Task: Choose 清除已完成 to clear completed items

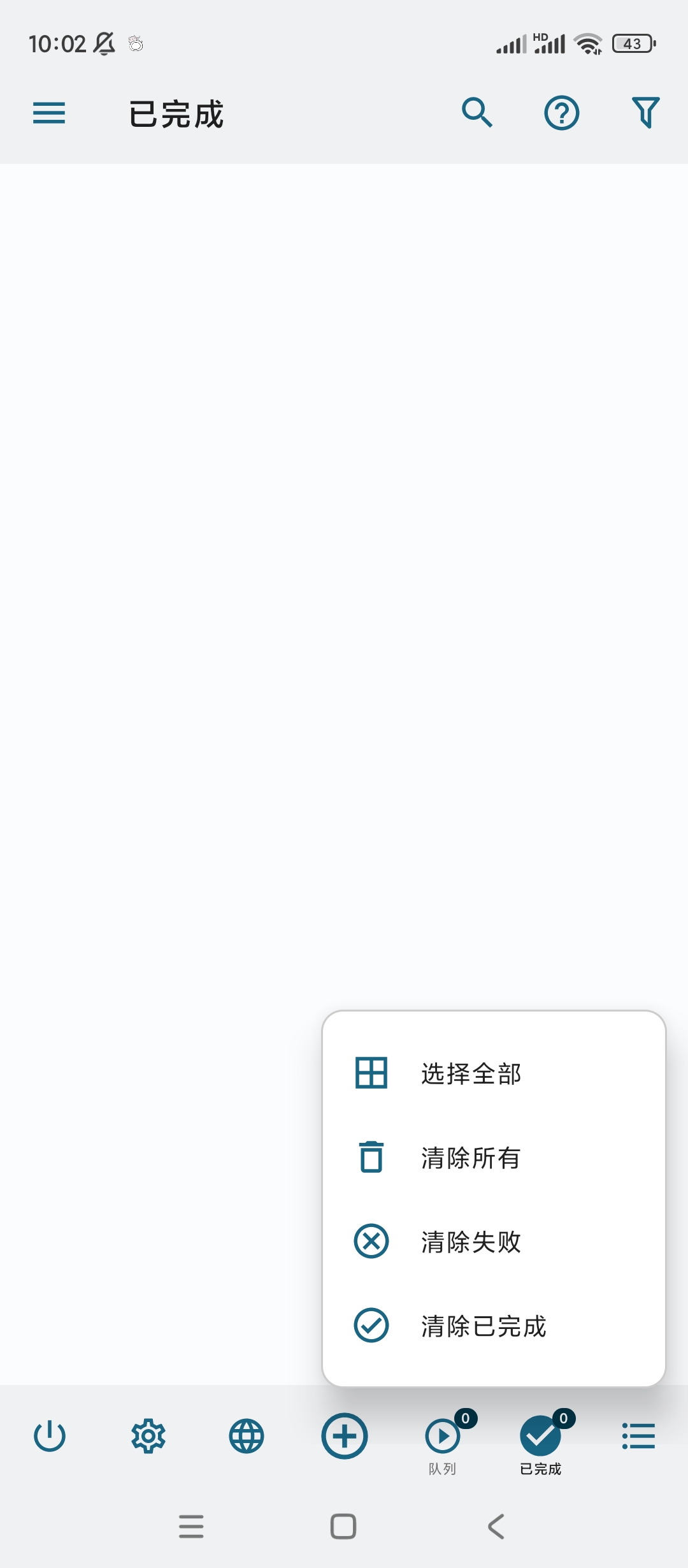Action: coord(483,1326)
